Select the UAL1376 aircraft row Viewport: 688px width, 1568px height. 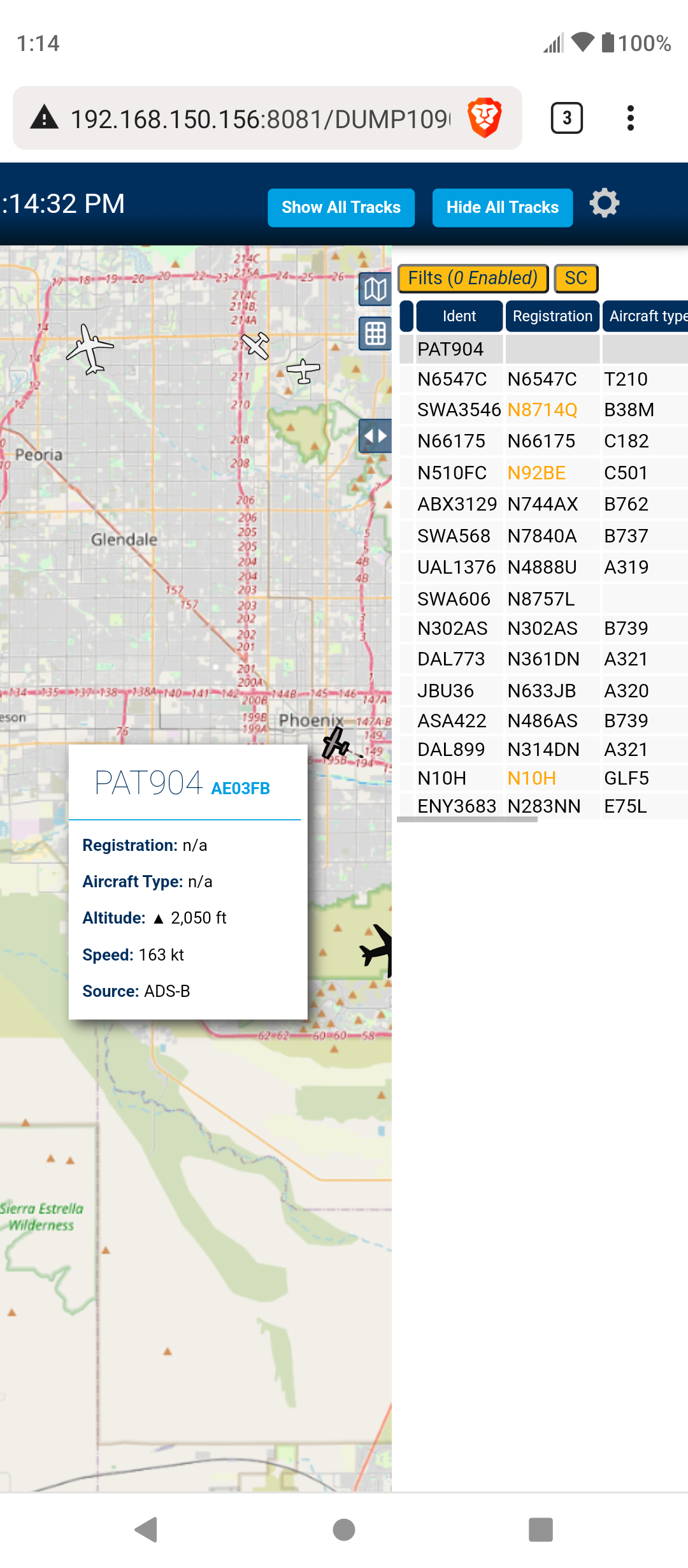click(x=543, y=567)
